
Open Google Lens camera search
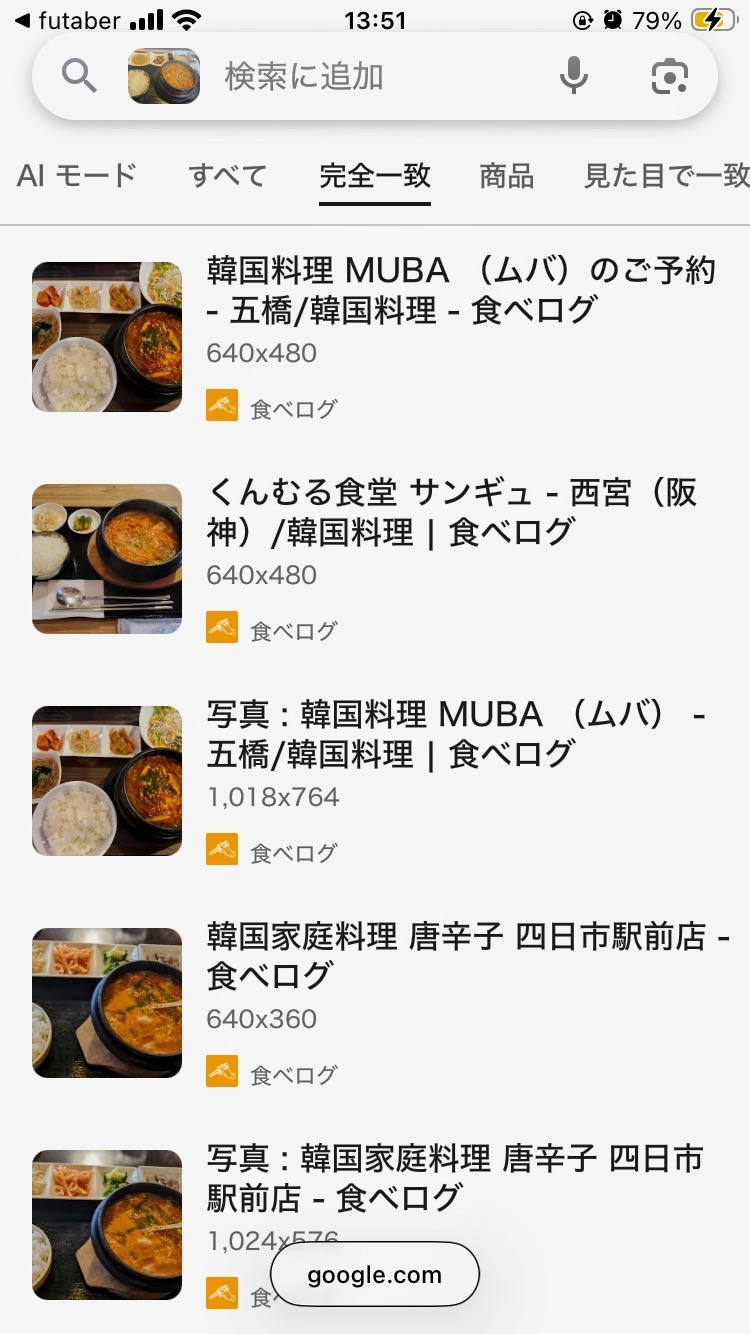pos(670,76)
